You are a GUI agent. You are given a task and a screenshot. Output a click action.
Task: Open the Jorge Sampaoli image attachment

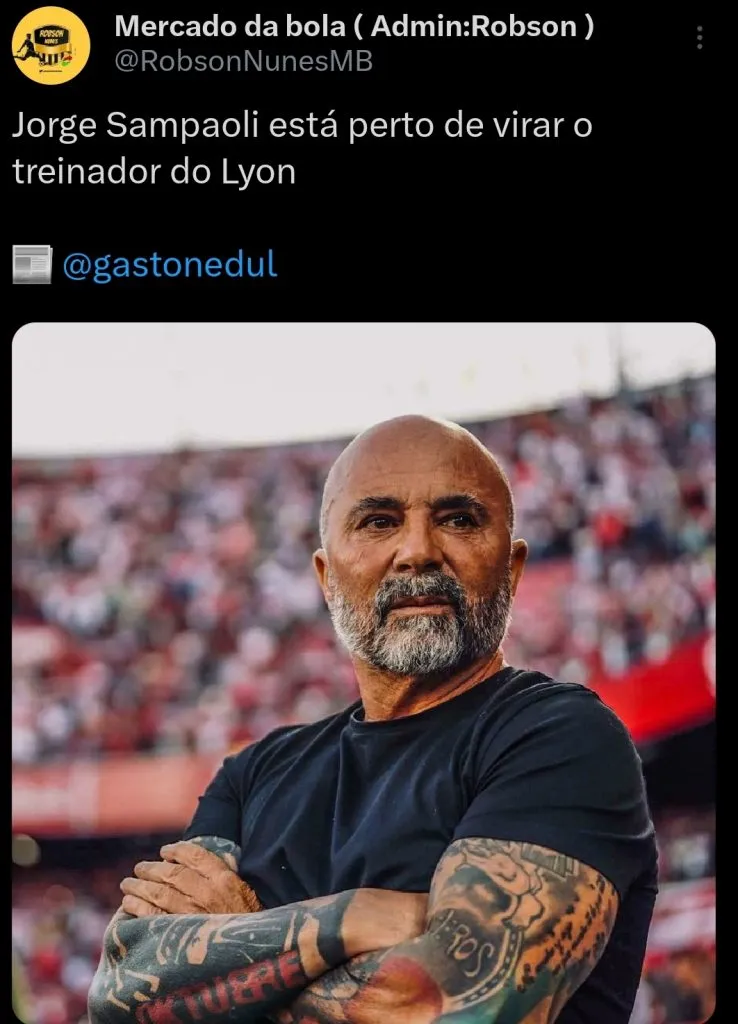369,670
